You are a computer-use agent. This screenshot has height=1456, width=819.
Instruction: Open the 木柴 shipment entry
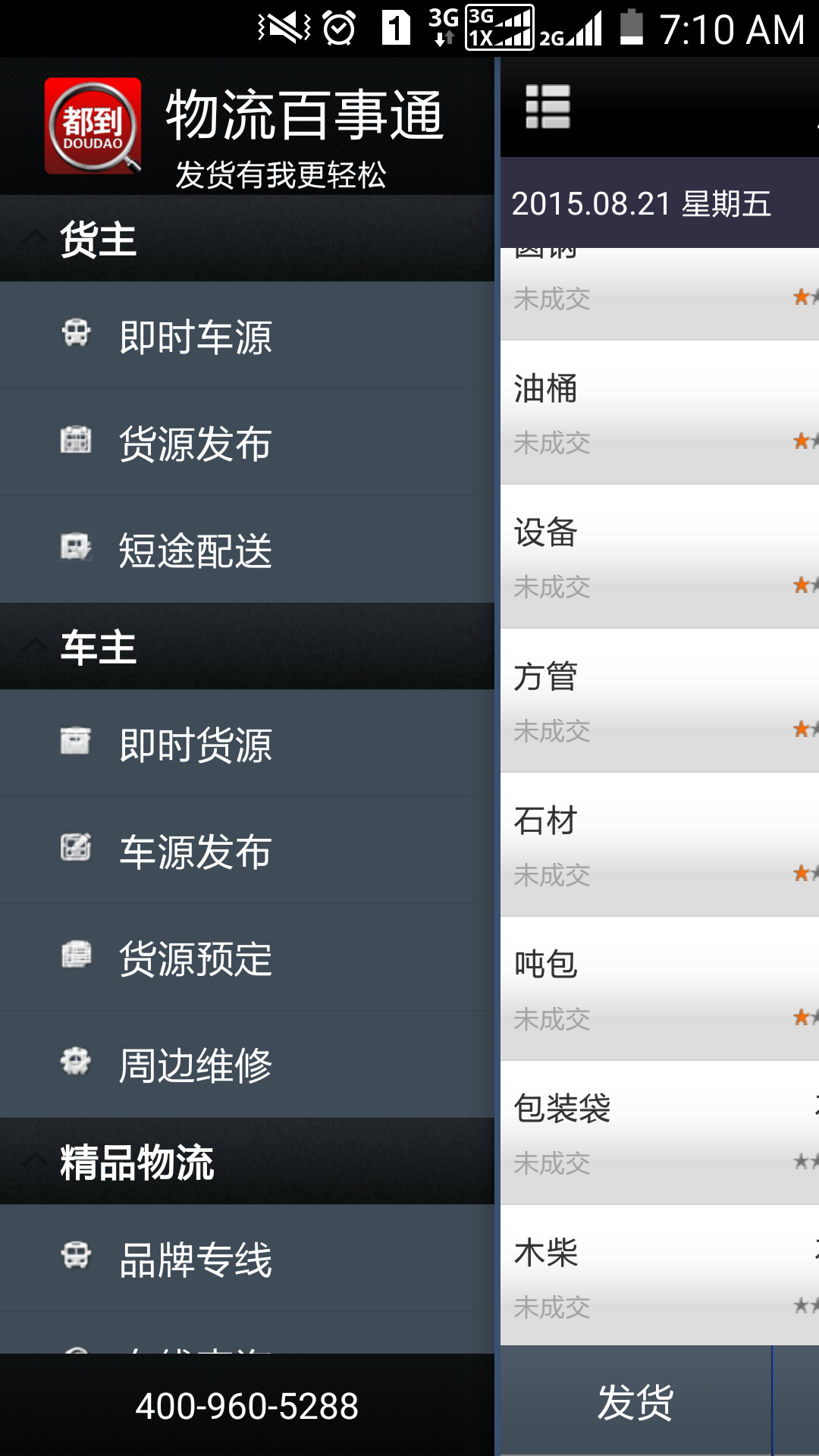(658, 1276)
